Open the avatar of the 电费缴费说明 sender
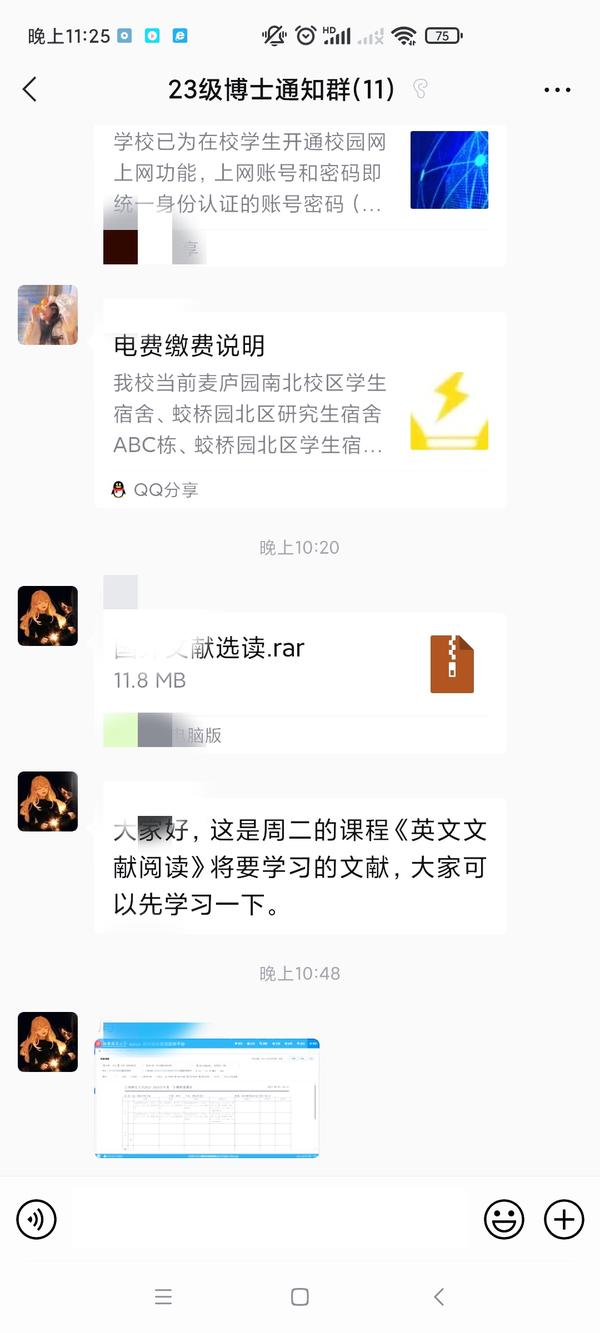This screenshot has width=600, height=1333. pyautogui.click(x=47, y=315)
